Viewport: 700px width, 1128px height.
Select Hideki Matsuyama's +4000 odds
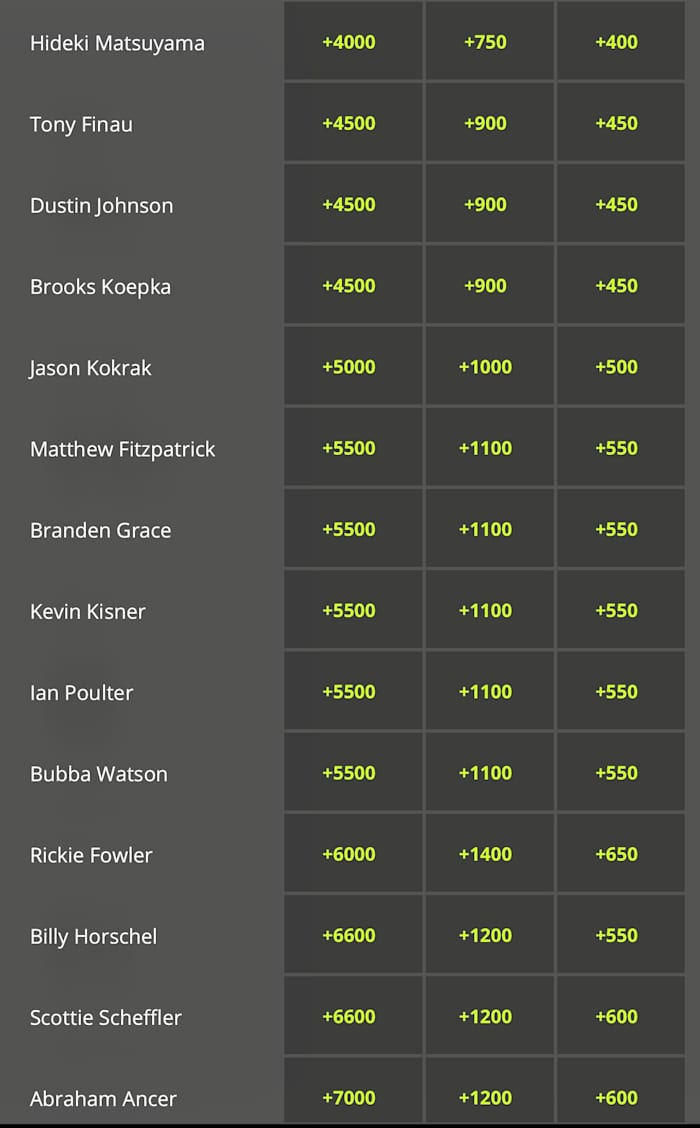tap(349, 42)
